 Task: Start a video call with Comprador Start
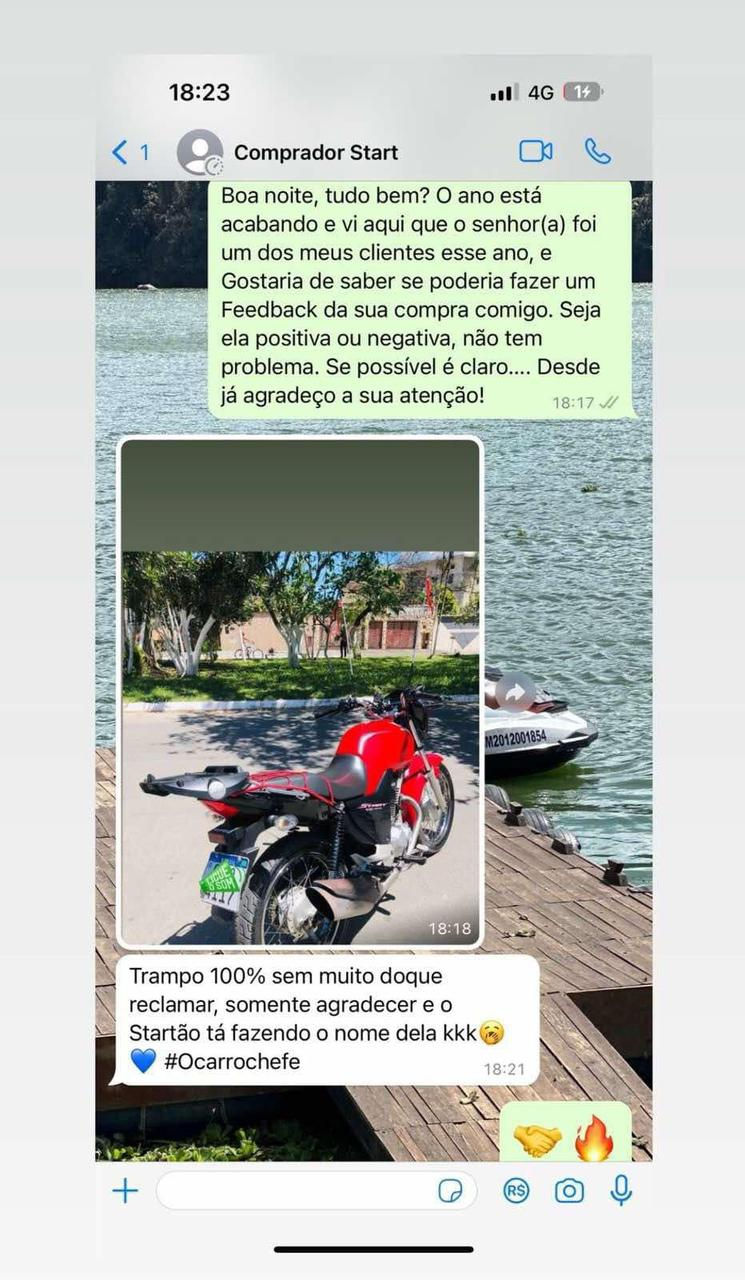[536, 151]
